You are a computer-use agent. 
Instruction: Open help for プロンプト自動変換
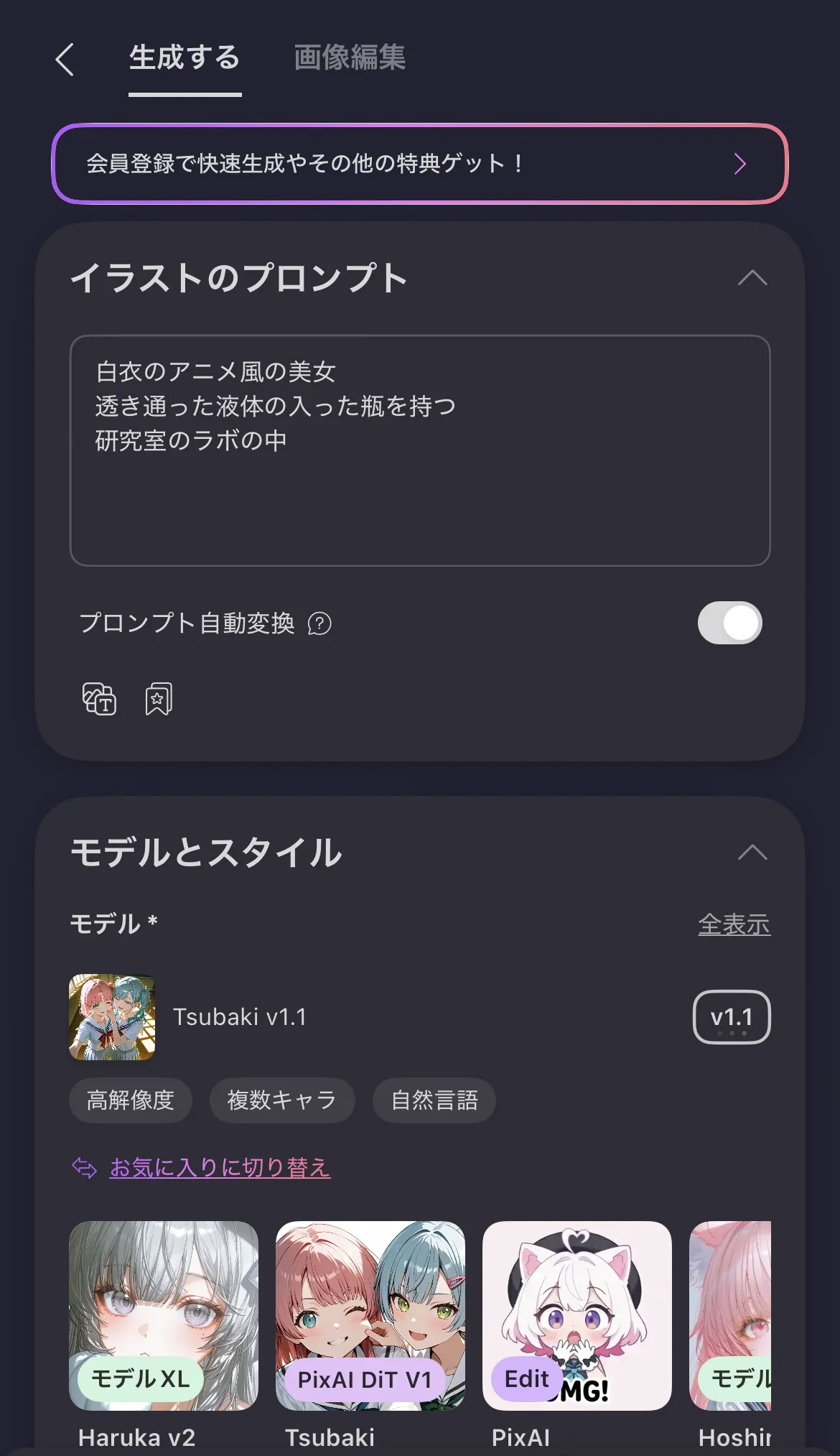[319, 623]
